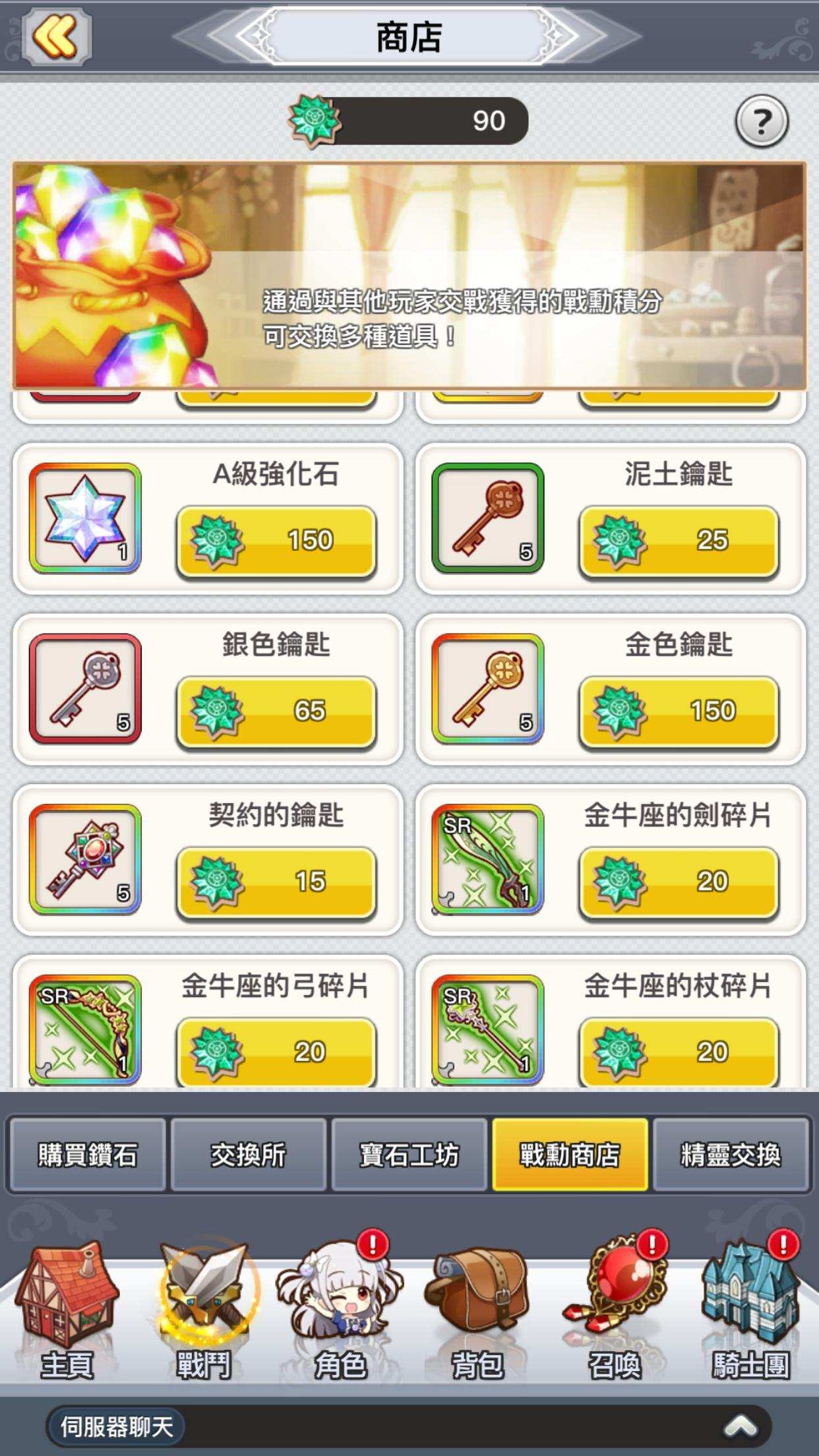The width and height of the screenshot is (819, 1456).
Task: Open the question mark help button
Action: [761, 121]
